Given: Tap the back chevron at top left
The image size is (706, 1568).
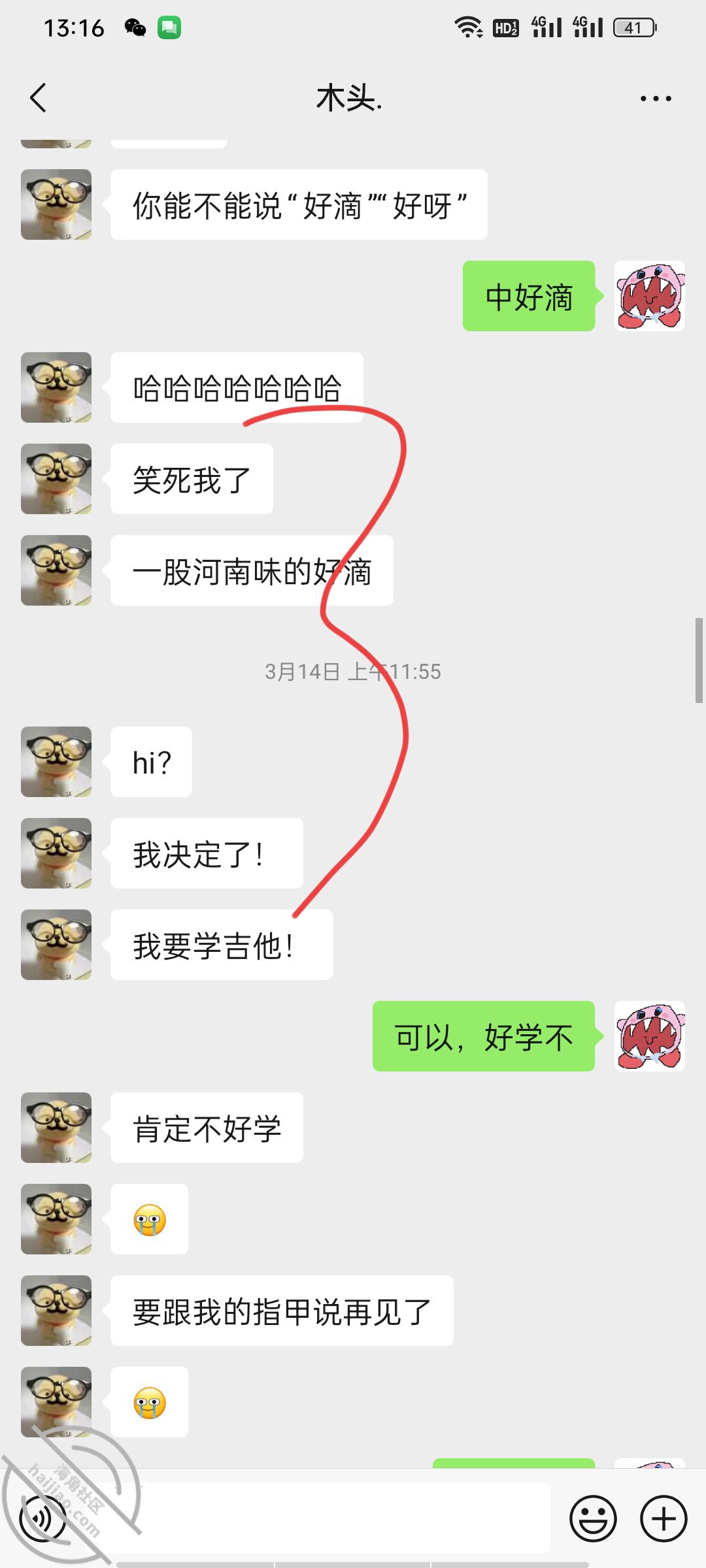Looking at the screenshot, I should (38, 97).
